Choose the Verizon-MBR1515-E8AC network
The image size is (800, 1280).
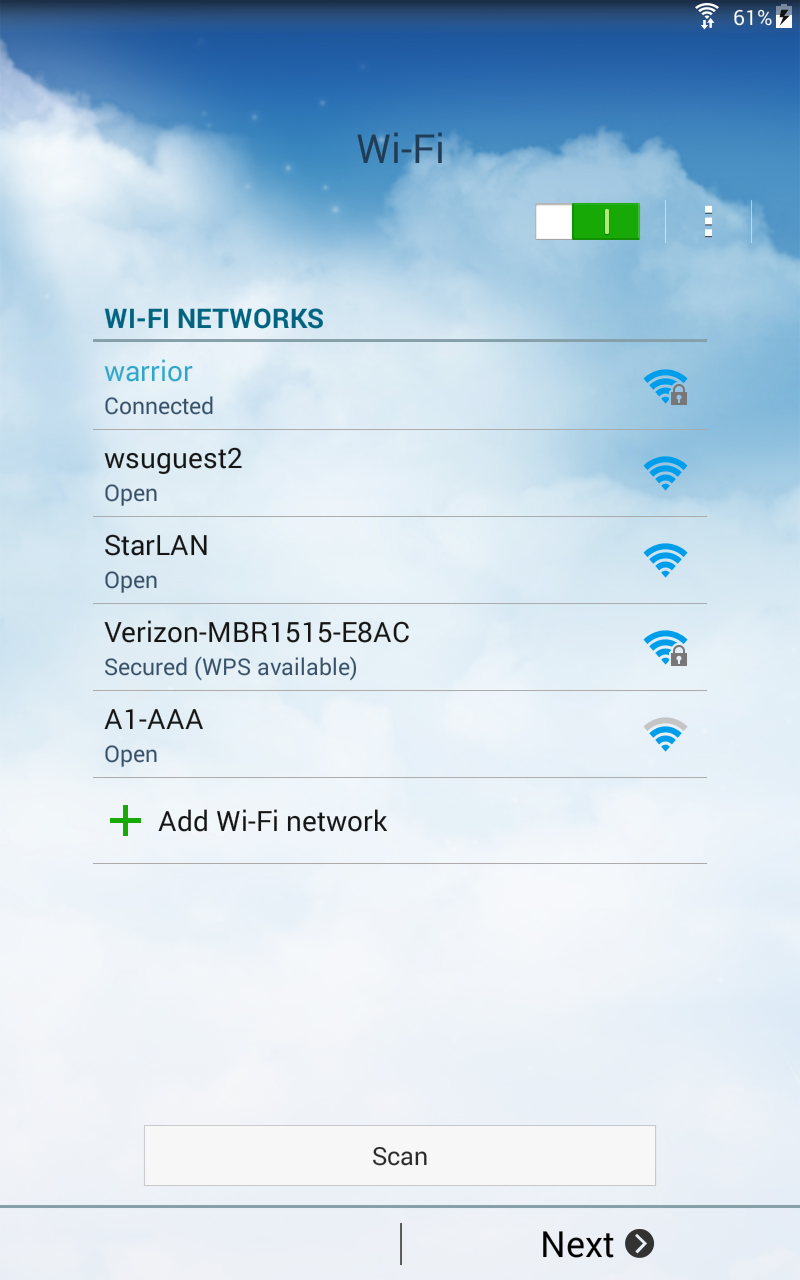[x=399, y=648]
